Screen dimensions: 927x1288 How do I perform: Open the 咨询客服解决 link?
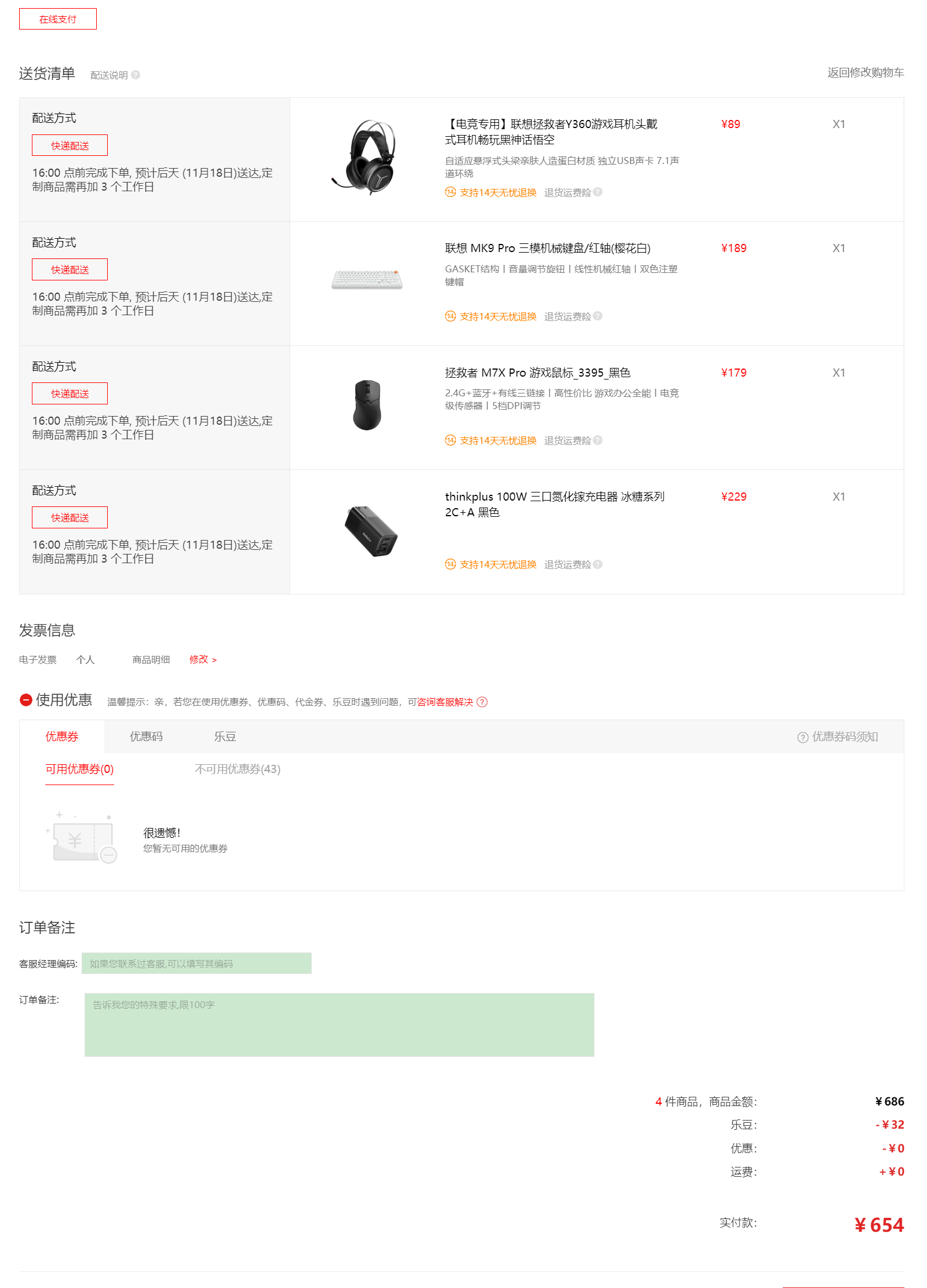point(445,702)
